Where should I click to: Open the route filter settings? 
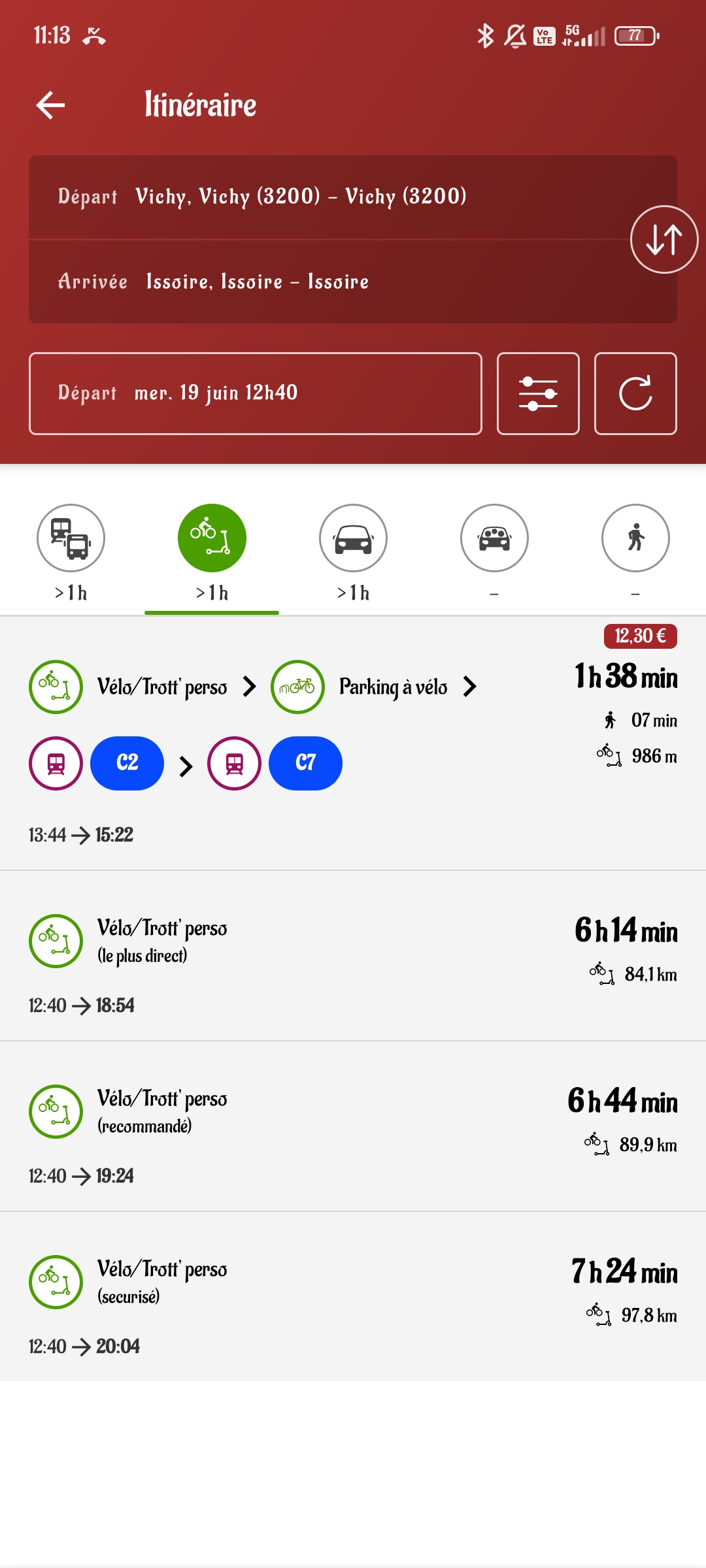tap(537, 393)
